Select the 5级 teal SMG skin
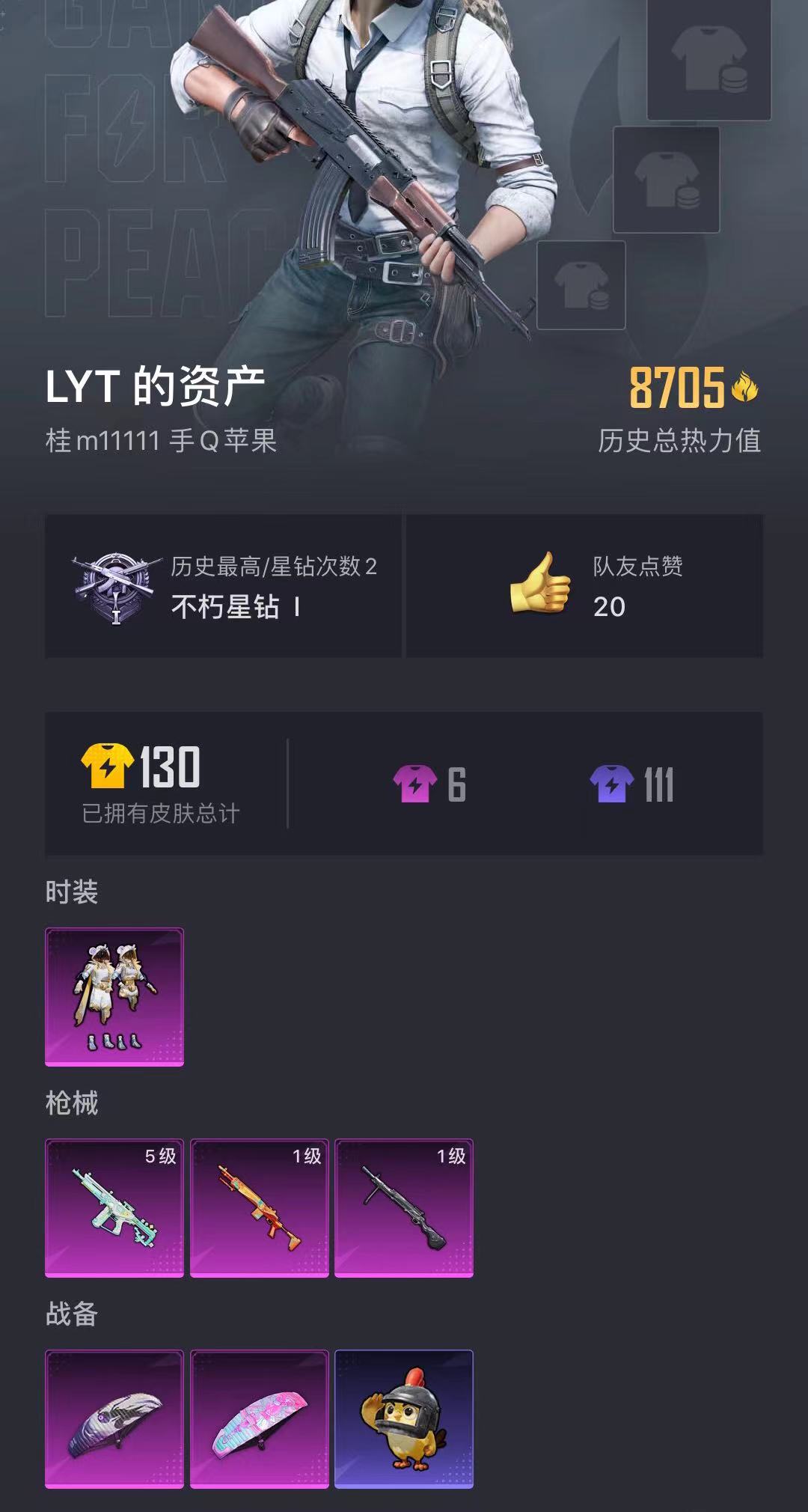 pos(116,1210)
